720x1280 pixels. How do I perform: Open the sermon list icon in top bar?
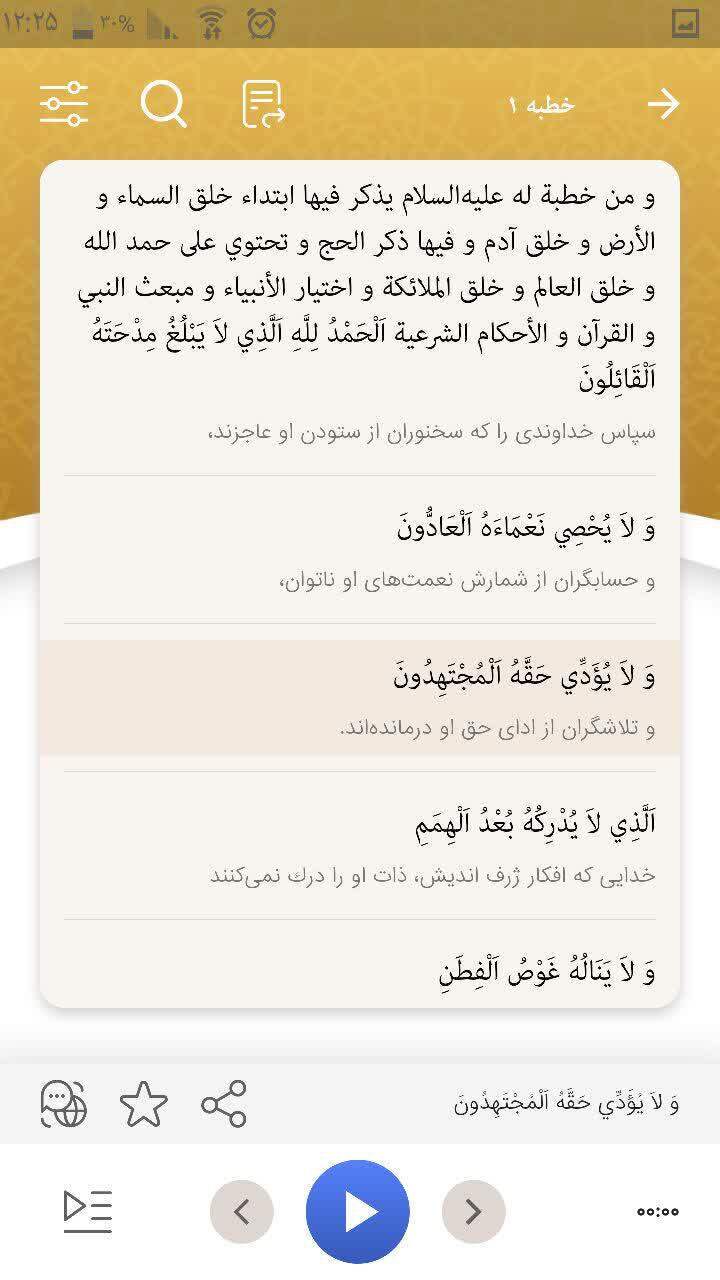click(263, 104)
